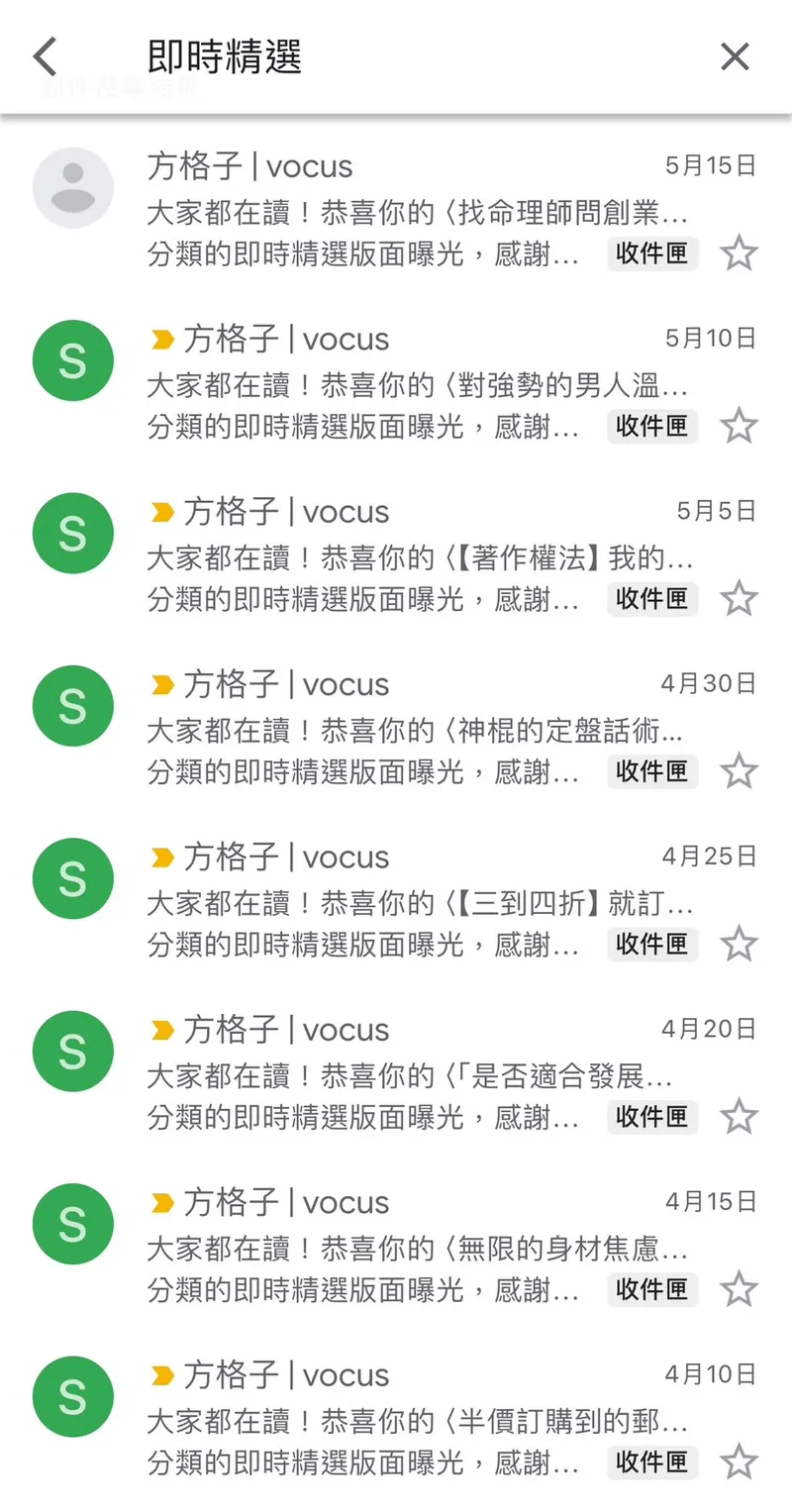Clear the search with the X

pos(735,56)
